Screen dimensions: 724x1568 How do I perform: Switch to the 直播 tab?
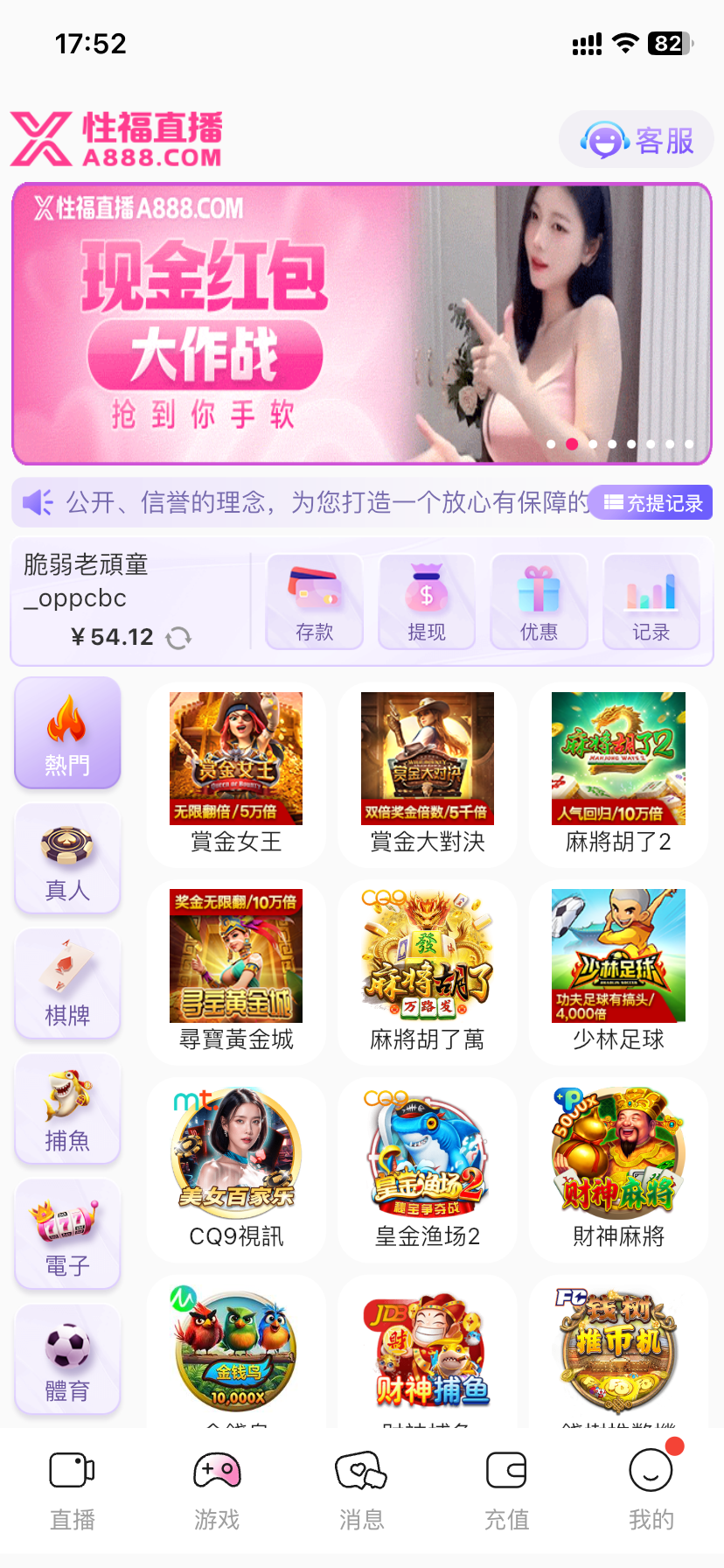(x=73, y=1489)
